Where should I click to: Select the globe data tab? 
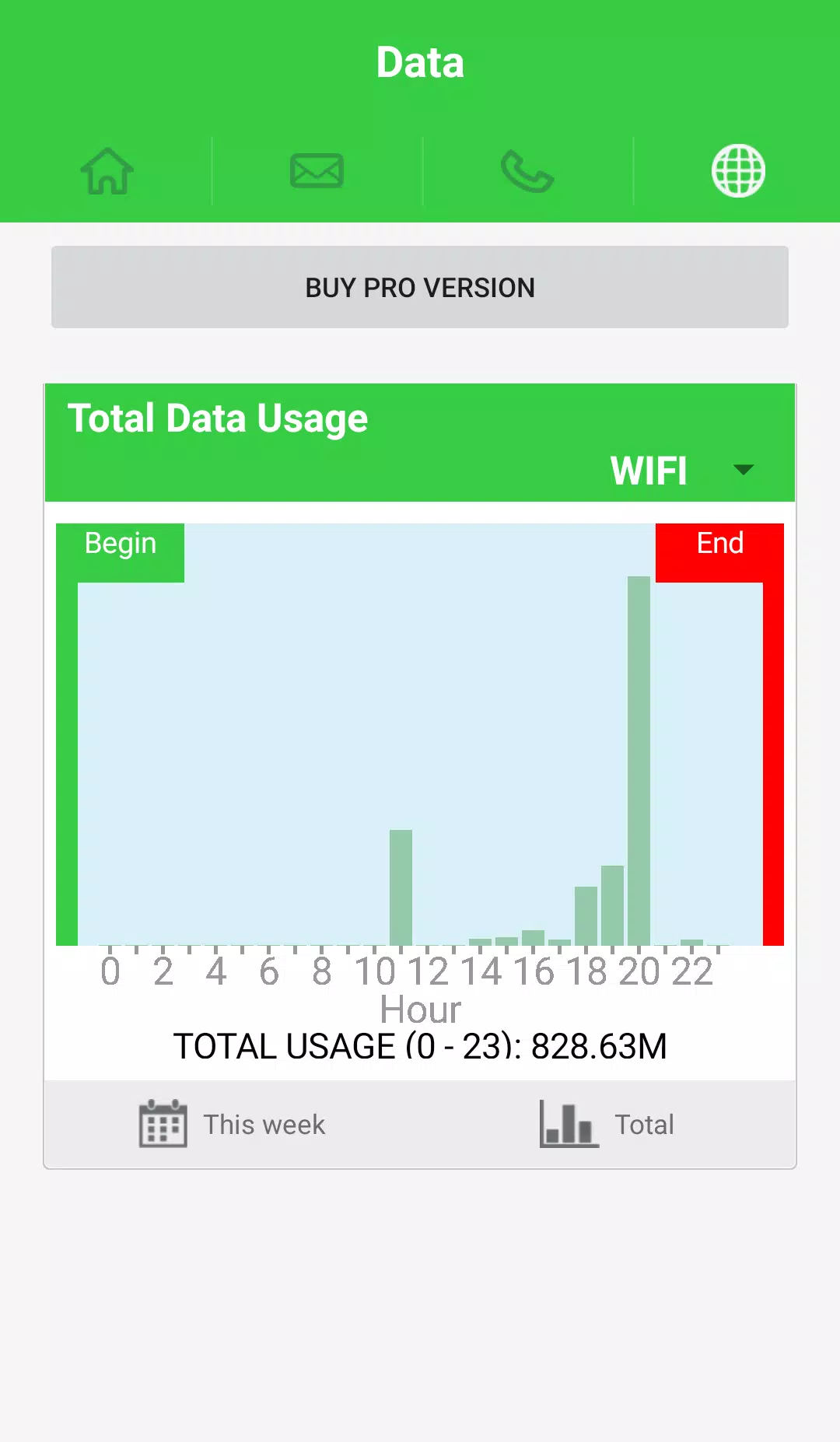pos(738,171)
